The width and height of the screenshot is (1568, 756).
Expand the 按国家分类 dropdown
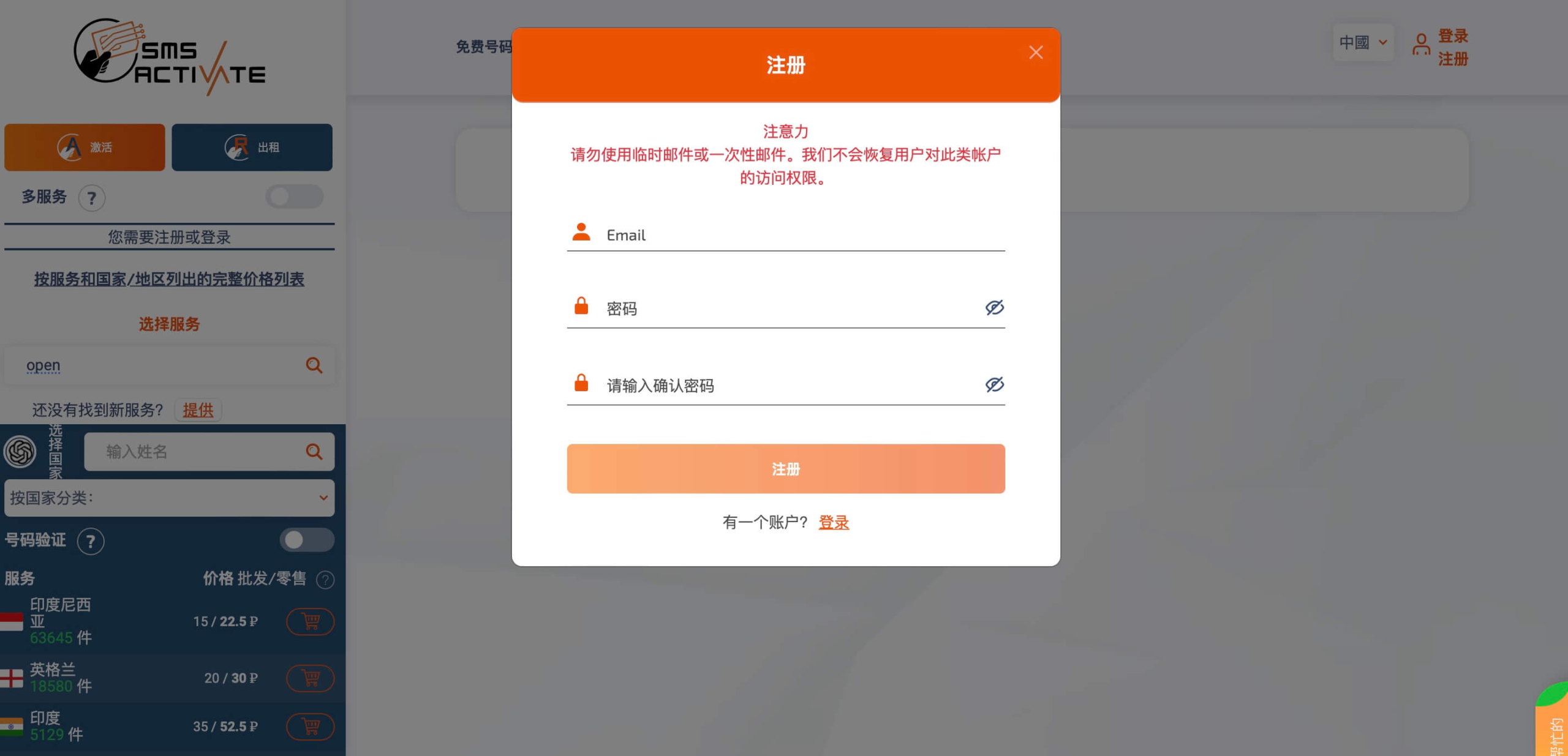(x=169, y=498)
